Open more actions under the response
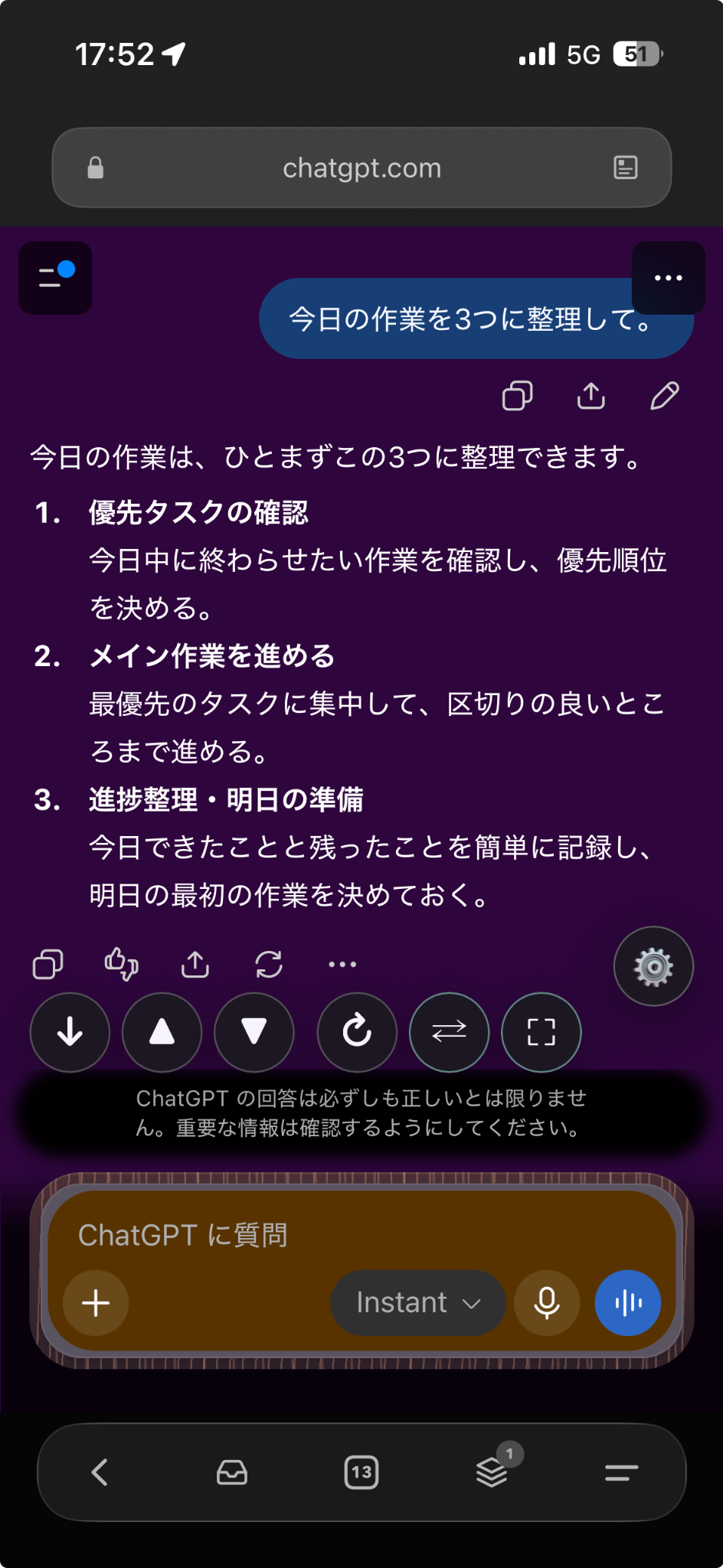Viewport: 723px width, 1568px height. pyautogui.click(x=342, y=964)
